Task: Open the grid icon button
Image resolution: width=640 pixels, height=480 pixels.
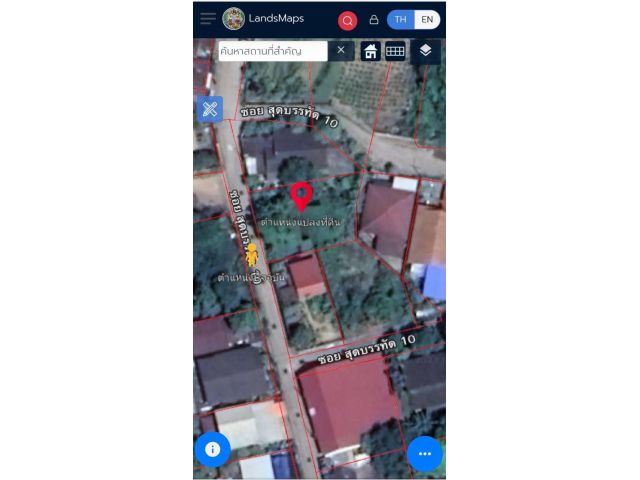Action: coord(395,51)
